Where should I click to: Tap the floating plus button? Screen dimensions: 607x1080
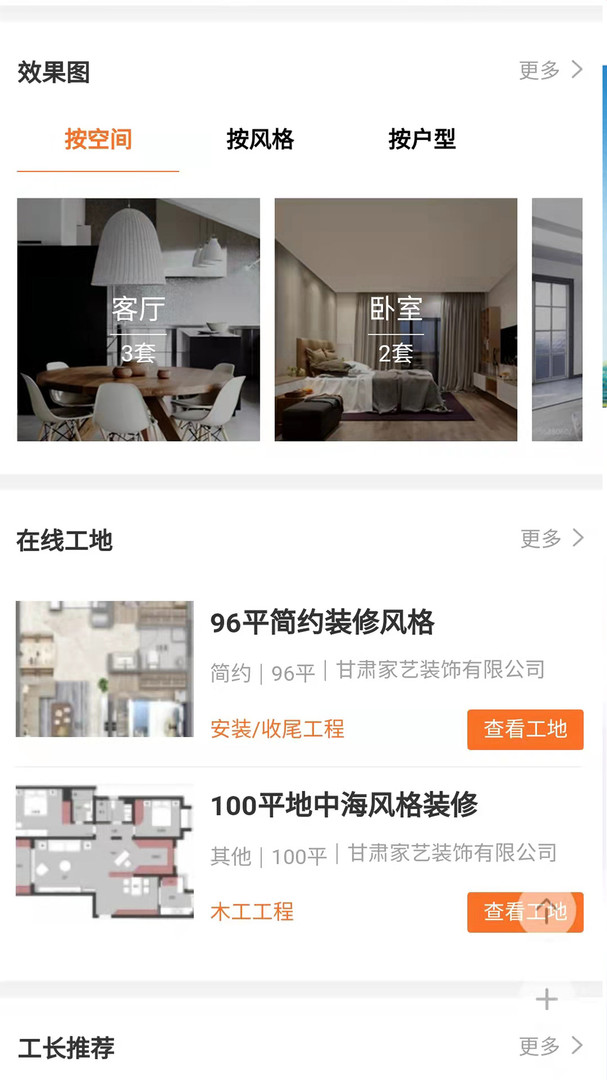point(546,999)
